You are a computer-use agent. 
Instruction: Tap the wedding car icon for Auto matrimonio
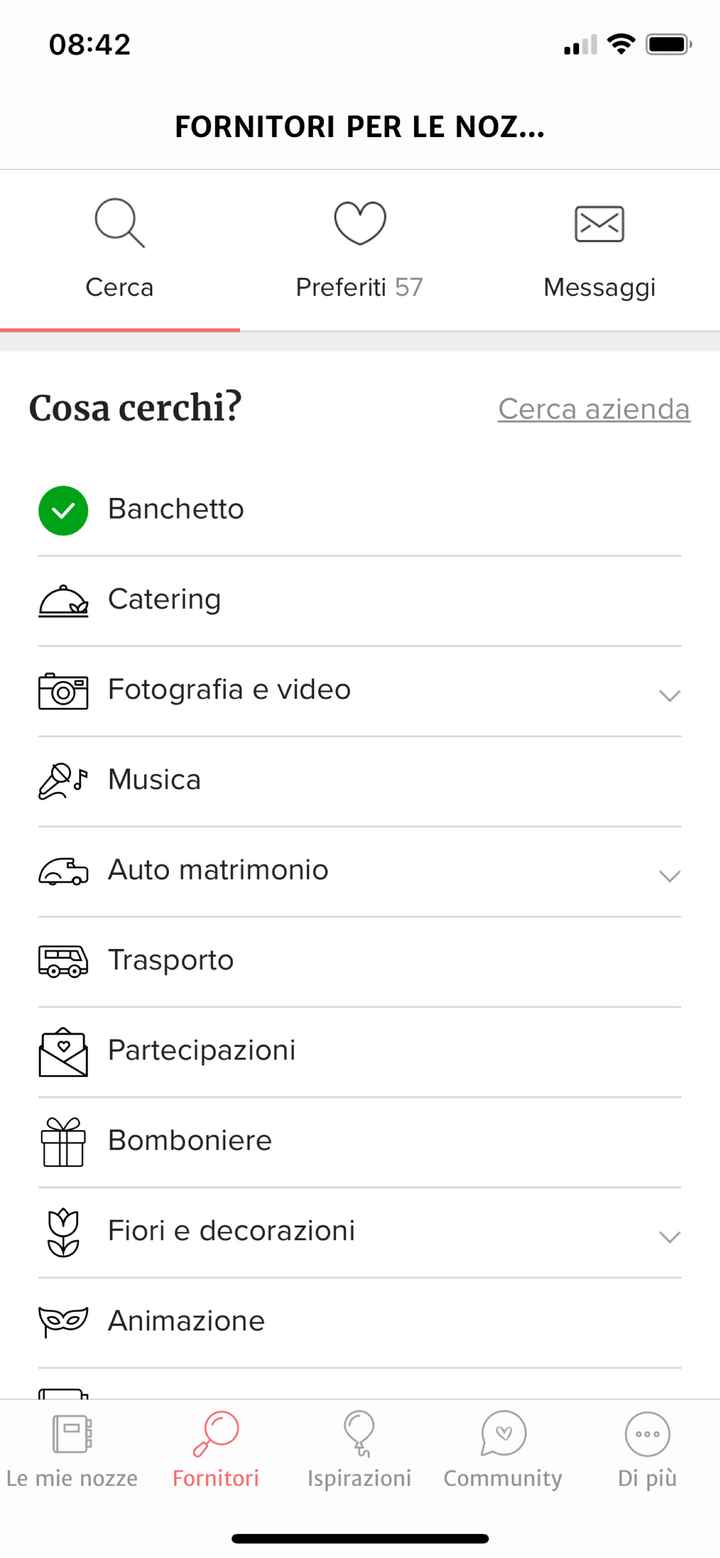(62, 870)
